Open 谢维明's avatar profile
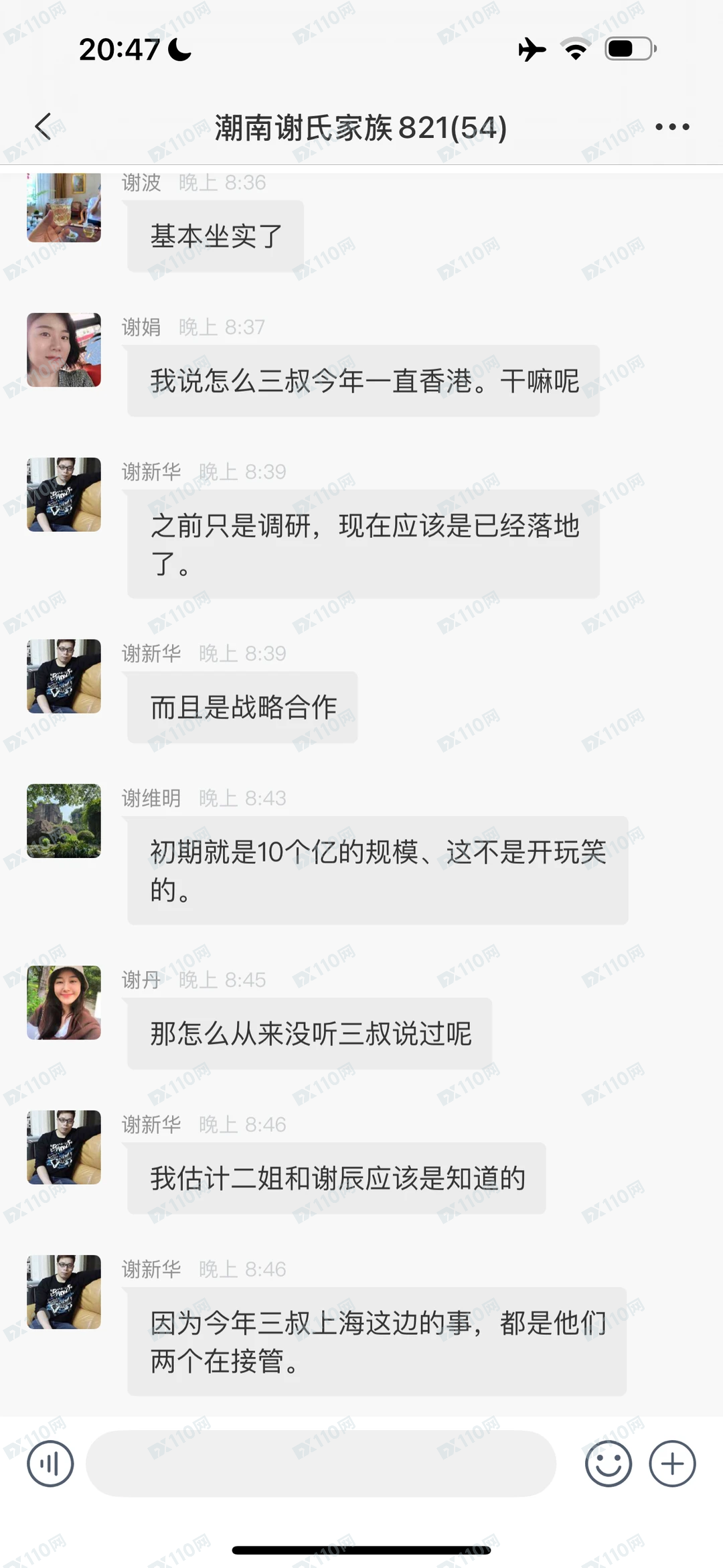Viewport: 723px width, 1568px height. [x=64, y=821]
